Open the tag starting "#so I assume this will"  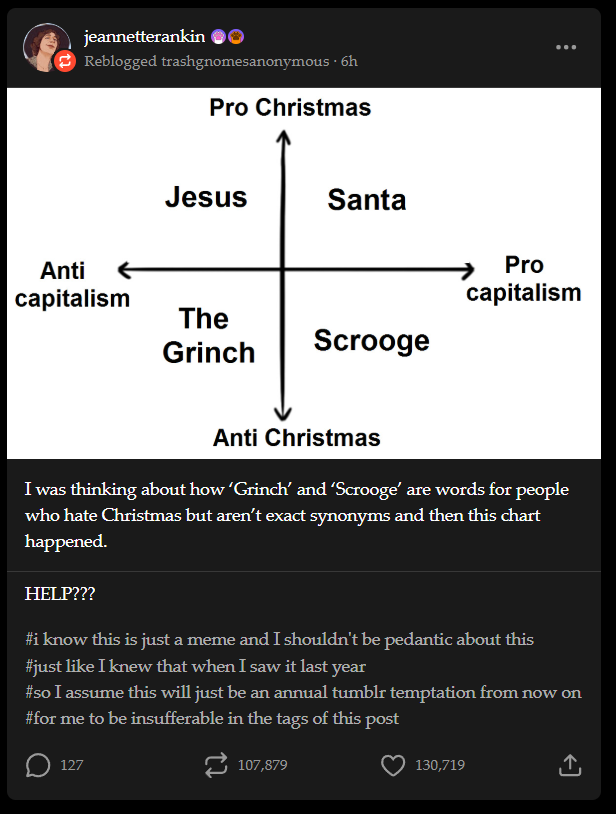tap(303, 692)
